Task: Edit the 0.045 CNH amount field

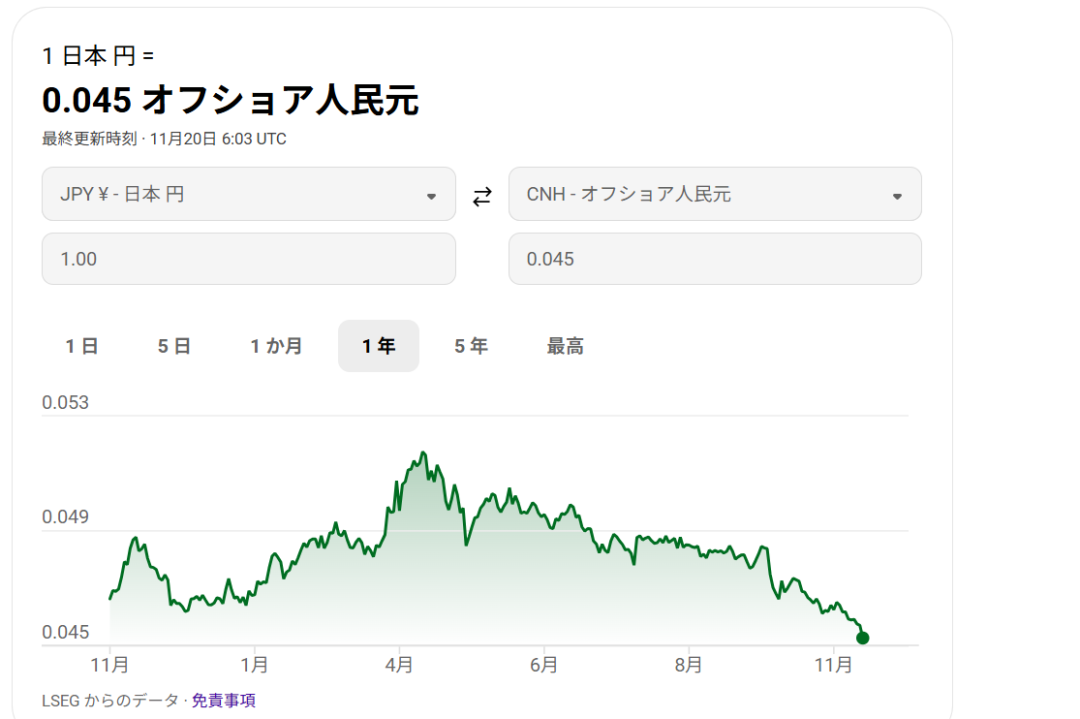Action: (x=714, y=259)
